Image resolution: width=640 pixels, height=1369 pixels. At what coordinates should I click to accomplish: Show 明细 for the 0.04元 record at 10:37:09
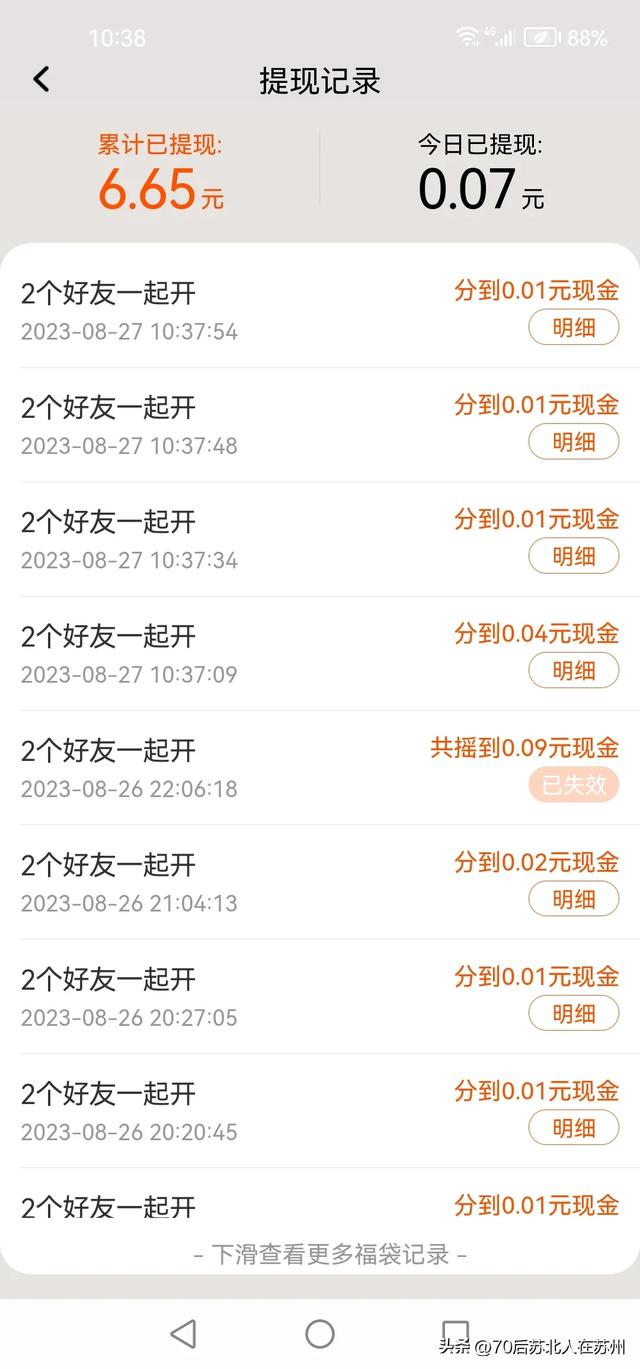574,670
